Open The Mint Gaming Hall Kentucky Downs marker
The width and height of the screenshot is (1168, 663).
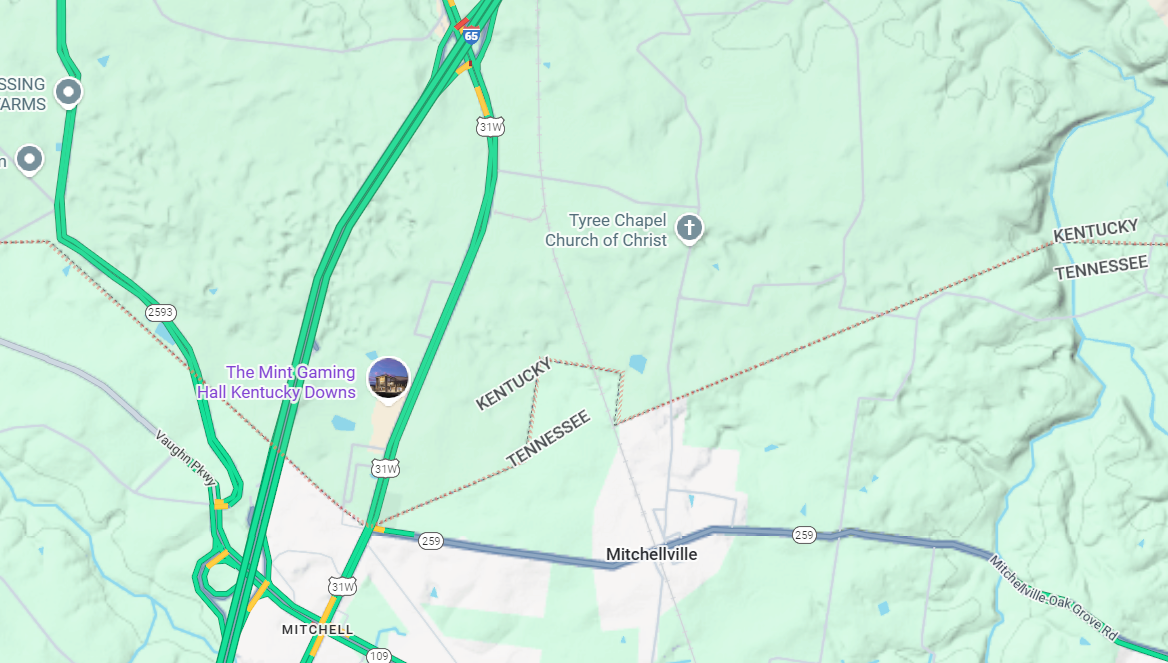coord(388,378)
